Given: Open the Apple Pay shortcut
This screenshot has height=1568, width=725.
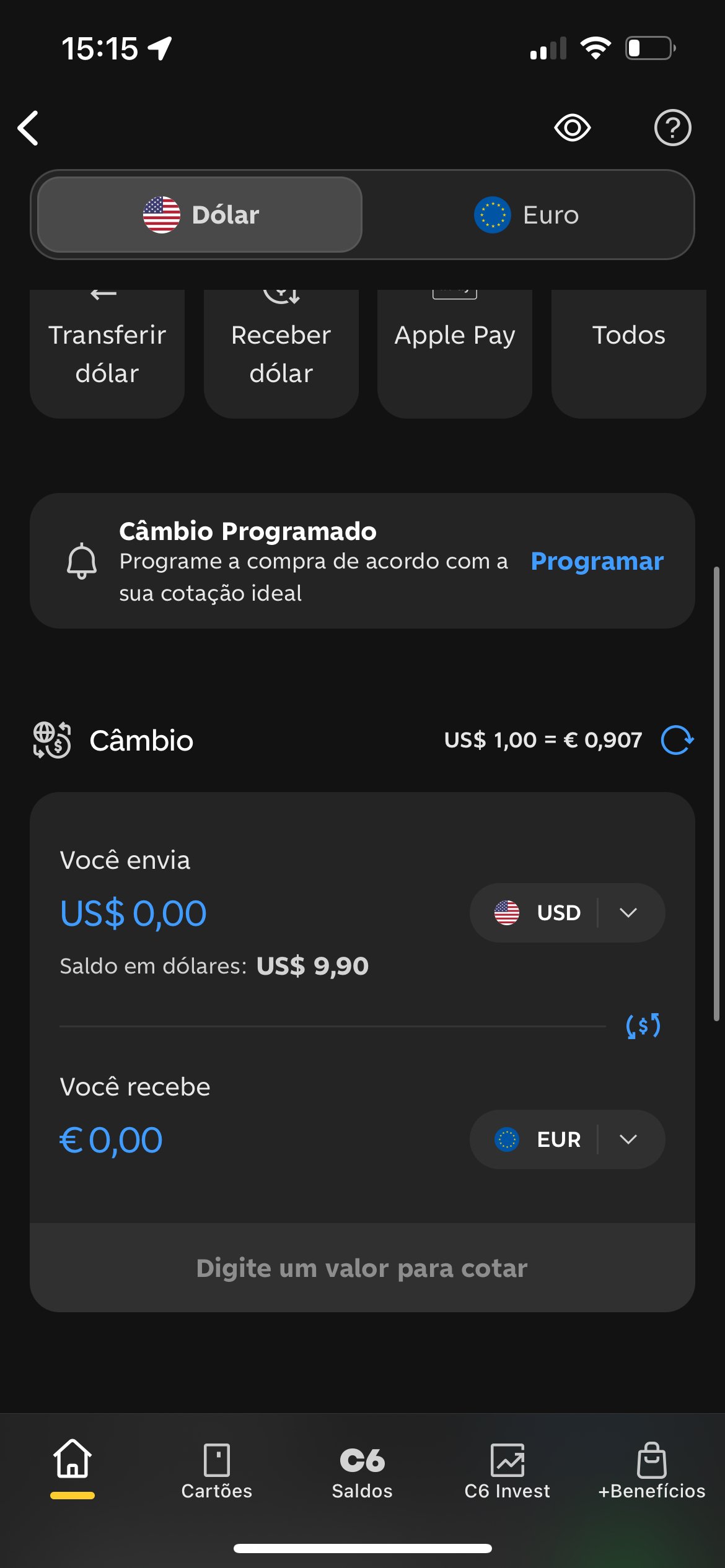Looking at the screenshot, I should click(x=455, y=354).
